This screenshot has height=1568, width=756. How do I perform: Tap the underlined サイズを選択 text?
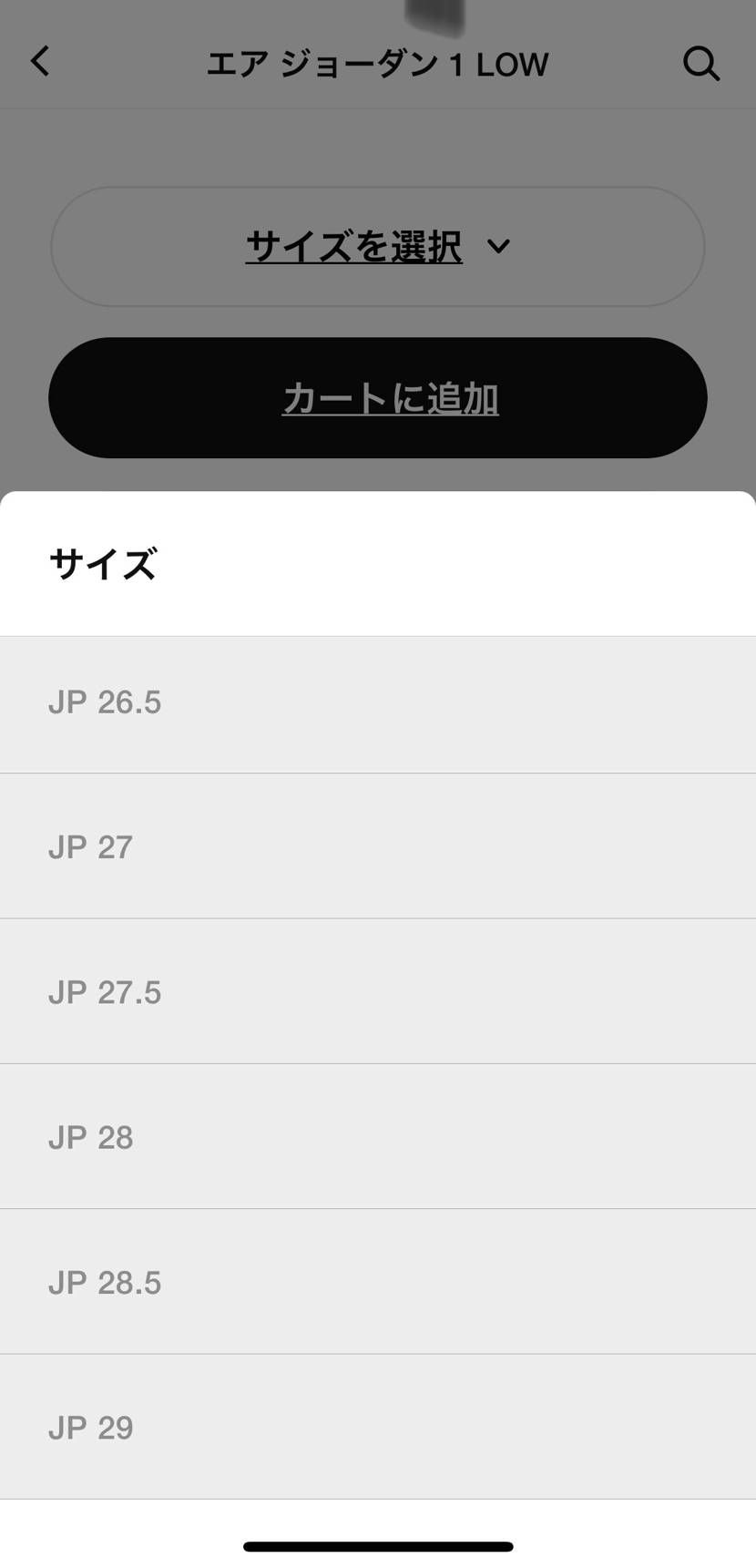pos(353,246)
